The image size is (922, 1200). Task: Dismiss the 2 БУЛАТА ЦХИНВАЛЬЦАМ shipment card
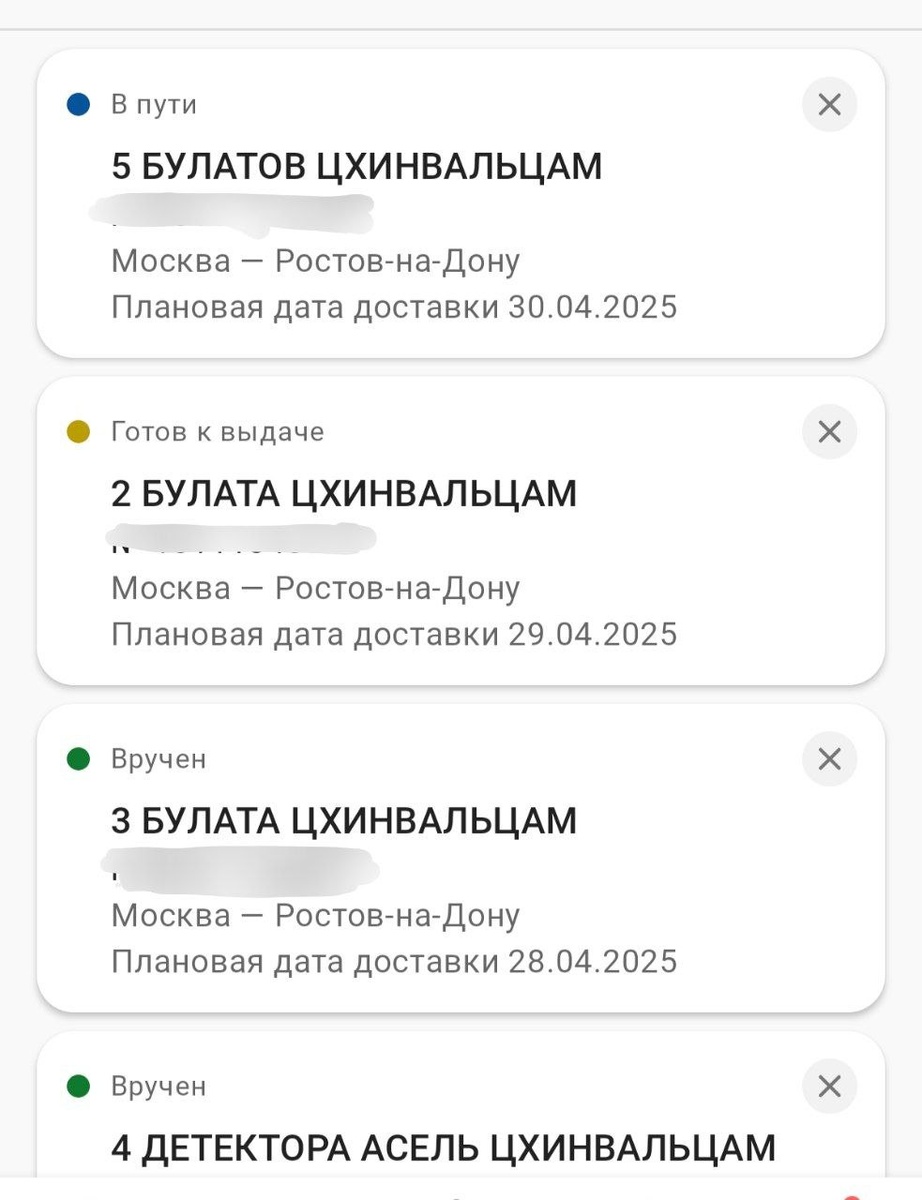(829, 432)
